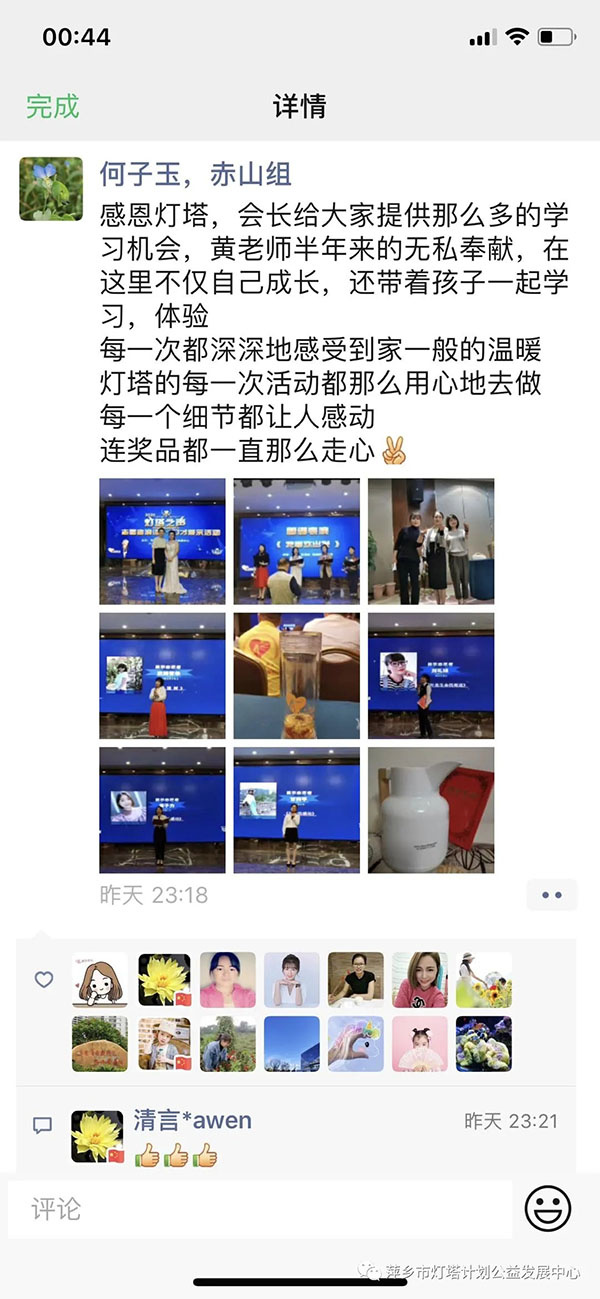
Task: Open the emoji picker smiley
Action: pyautogui.click(x=548, y=1210)
